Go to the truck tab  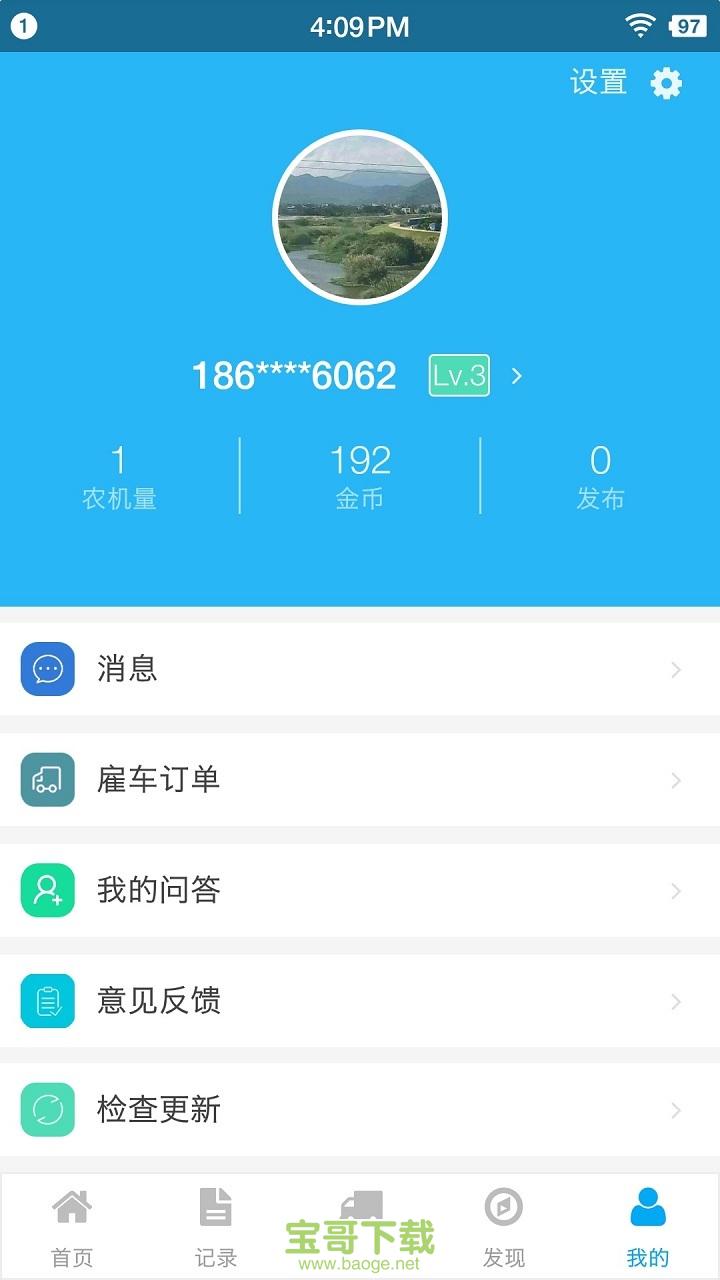[x=360, y=1210]
